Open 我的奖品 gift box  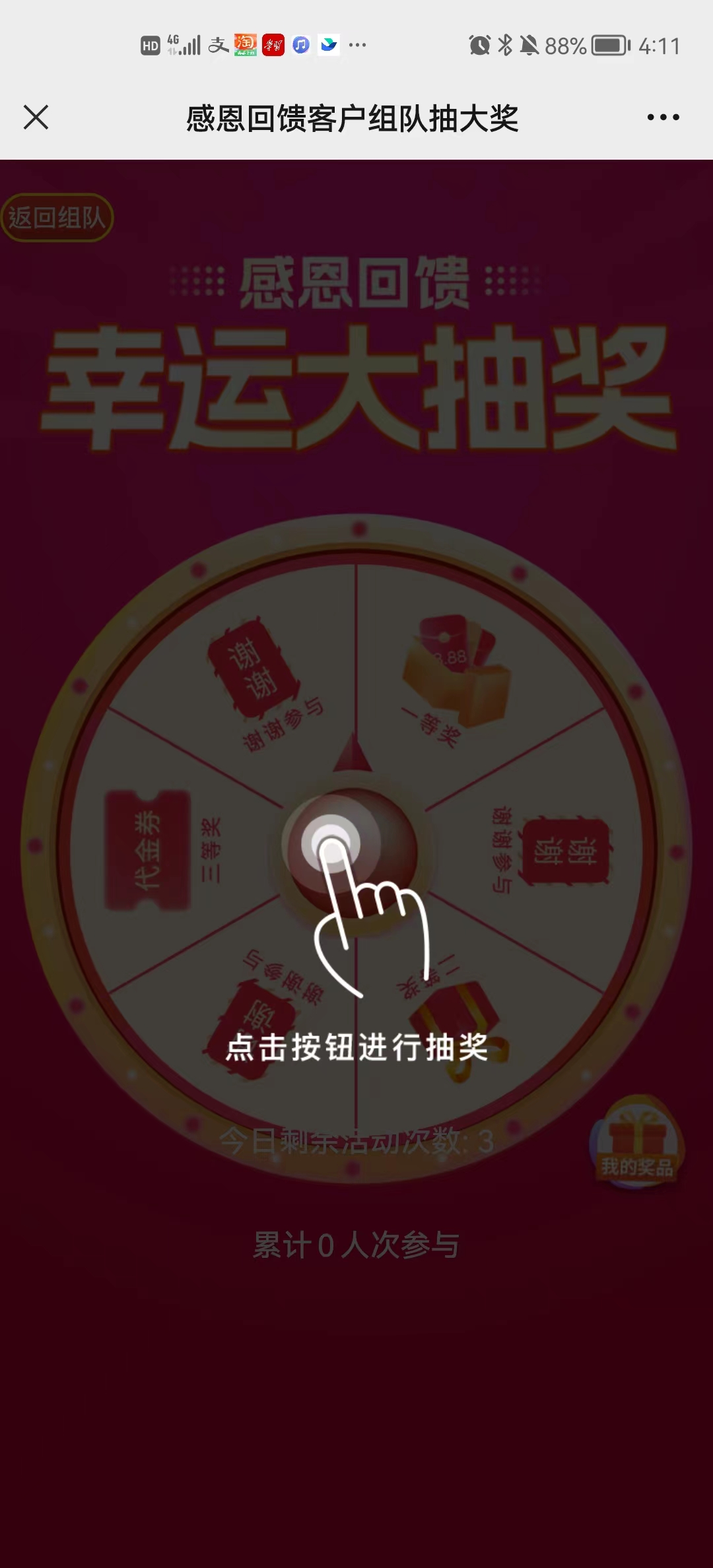636,1142
